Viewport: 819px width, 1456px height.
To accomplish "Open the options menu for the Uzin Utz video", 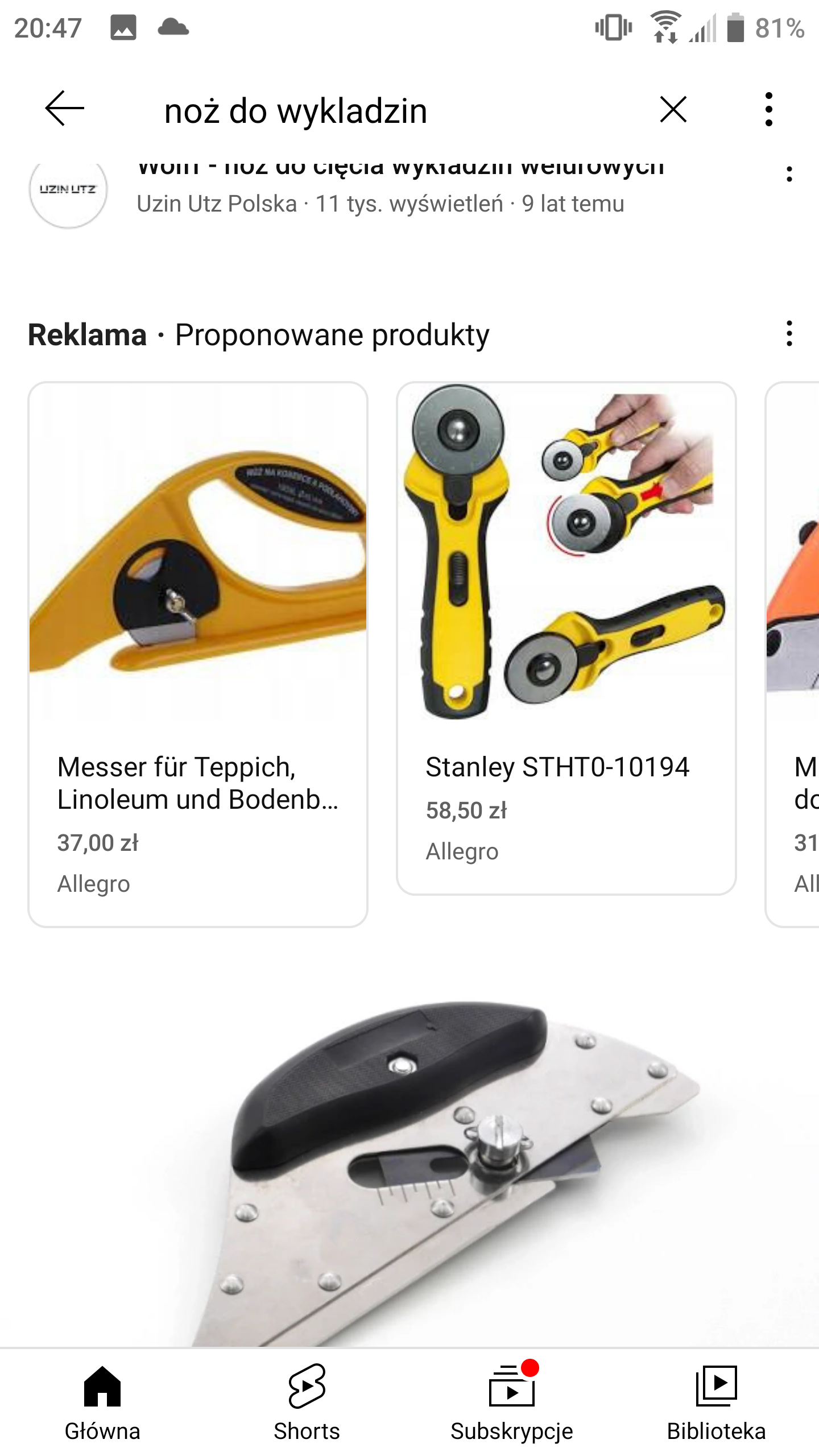I will [x=789, y=174].
